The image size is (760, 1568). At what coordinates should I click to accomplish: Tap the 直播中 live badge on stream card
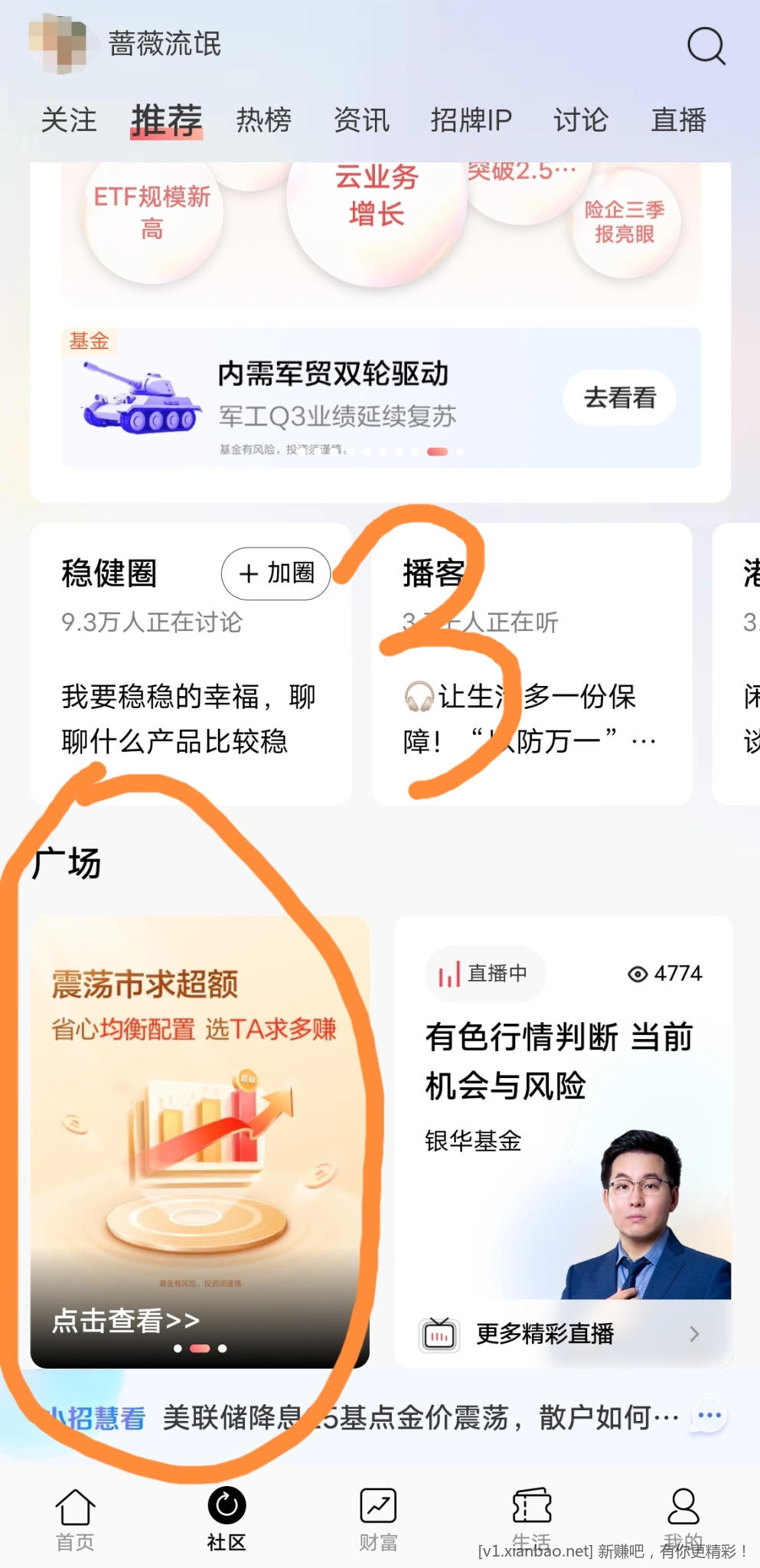[x=485, y=973]
